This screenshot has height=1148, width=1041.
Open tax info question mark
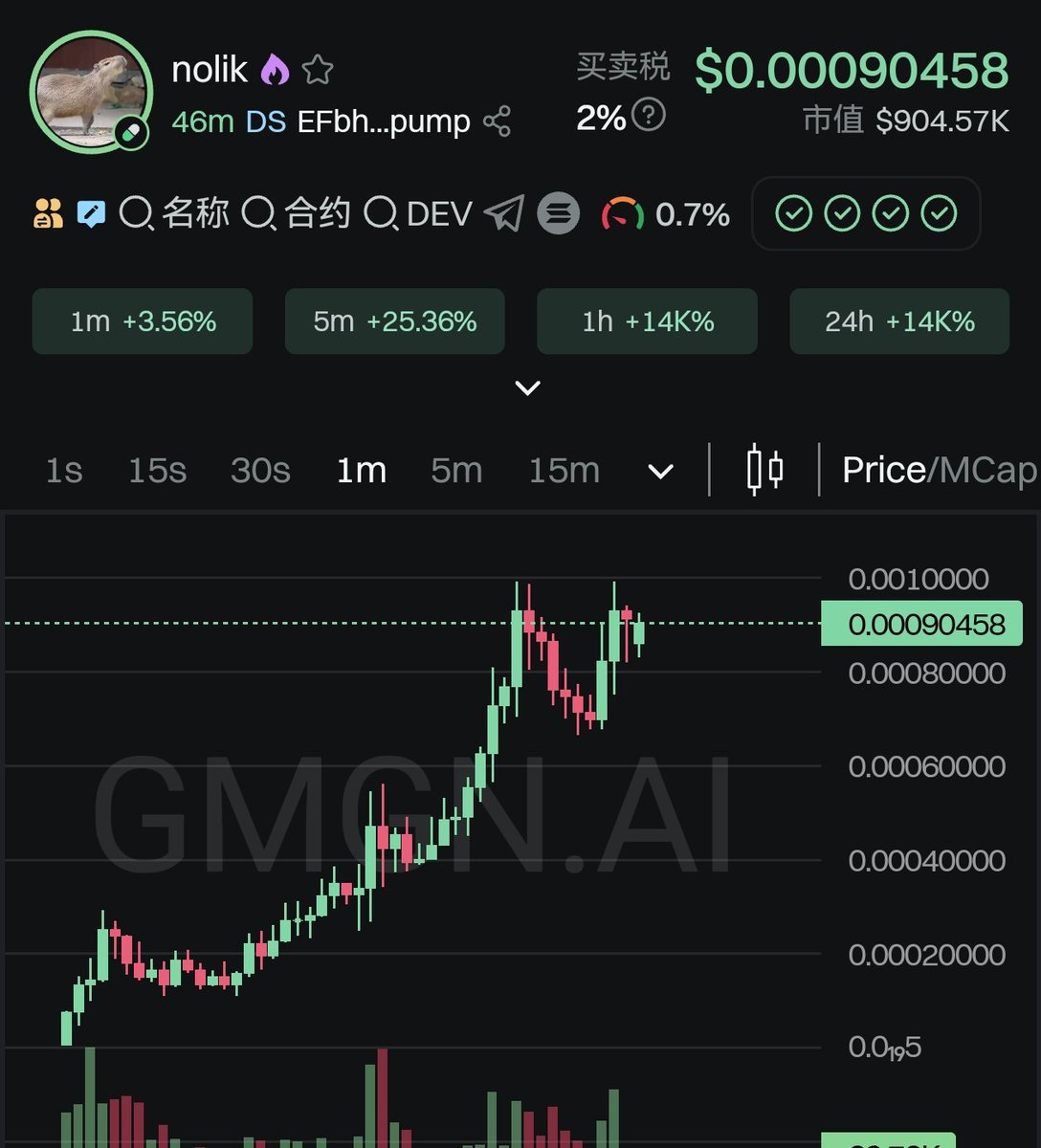click(649, 116)
